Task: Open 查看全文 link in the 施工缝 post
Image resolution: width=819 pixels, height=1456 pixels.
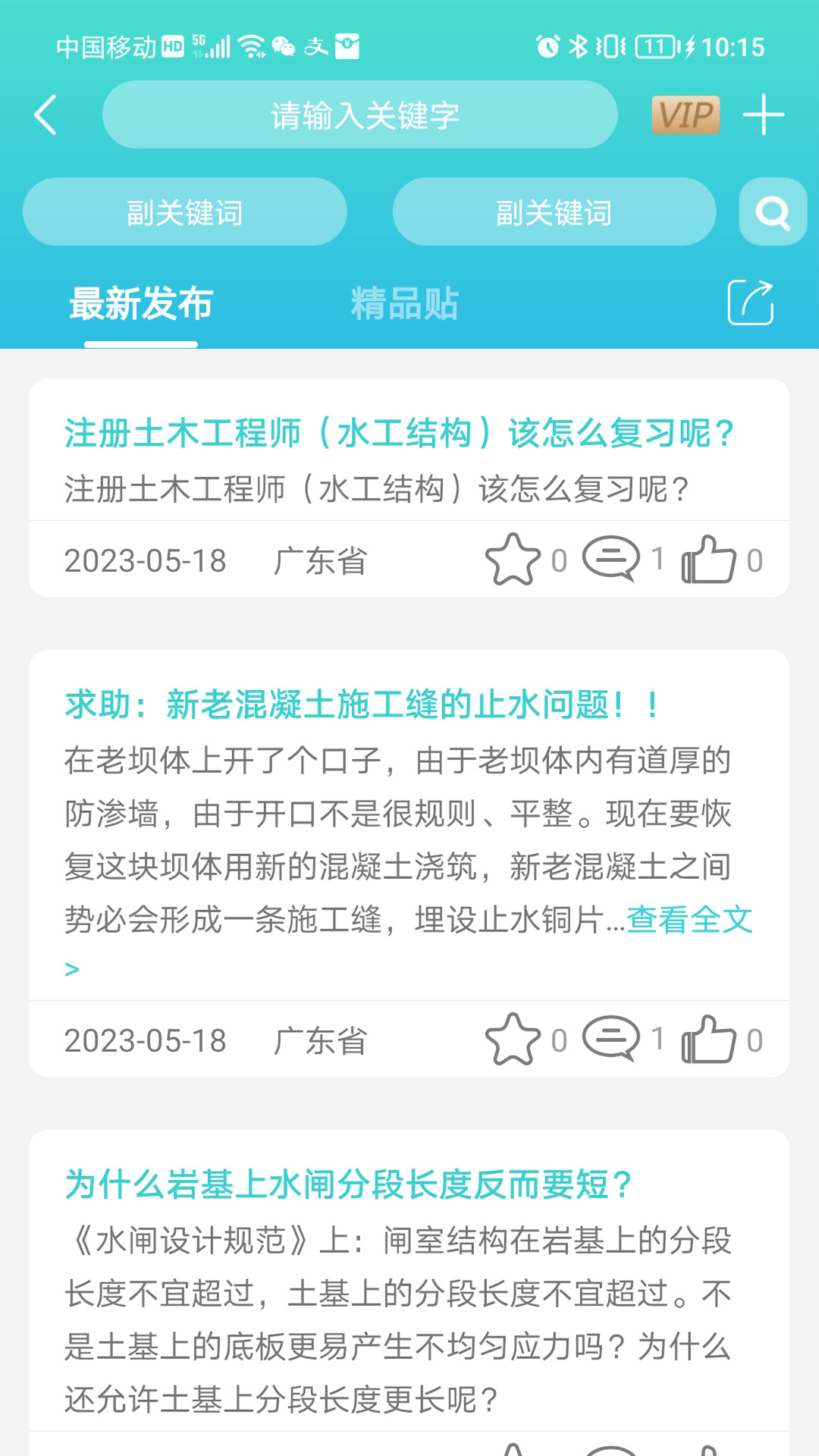Action: [x=689, y=920]
